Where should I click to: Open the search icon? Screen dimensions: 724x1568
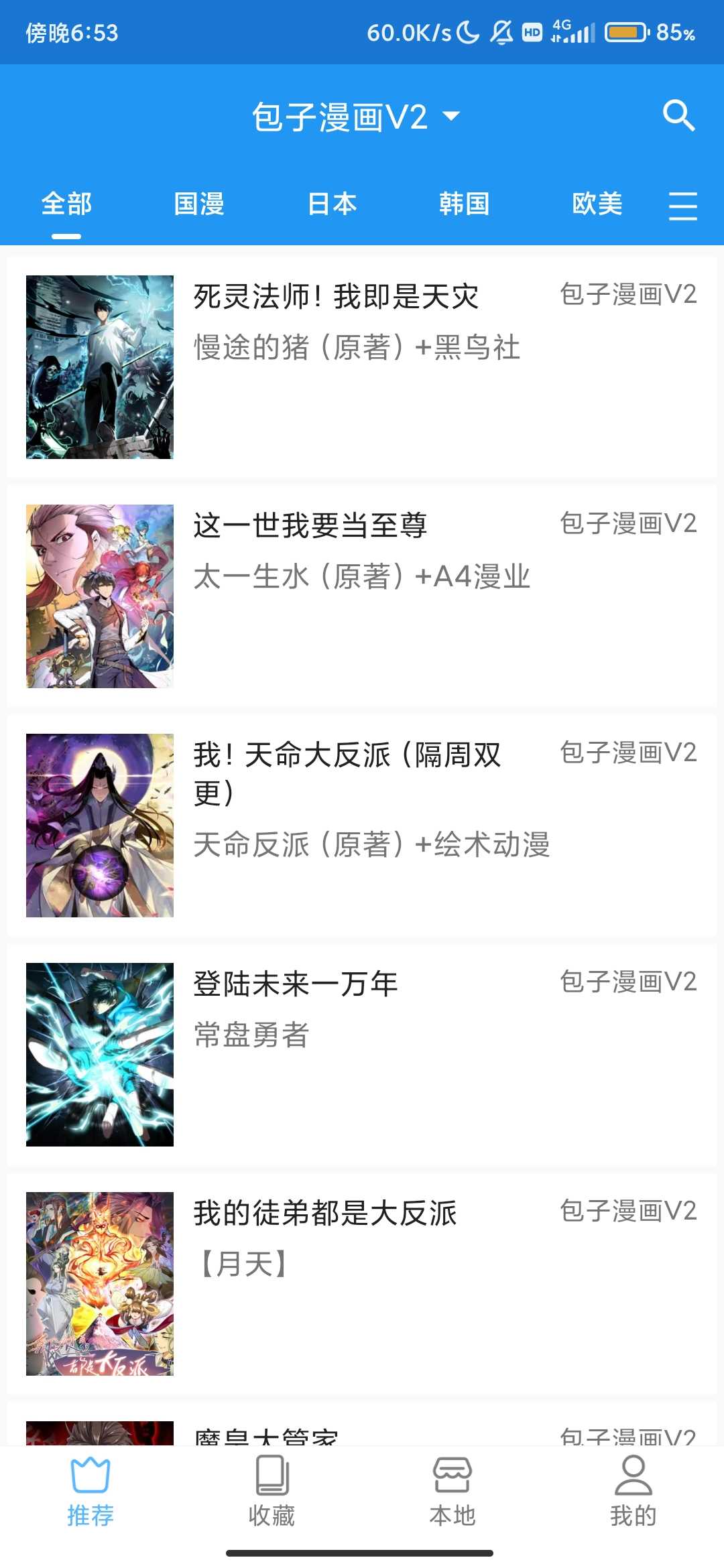(678, 116)
